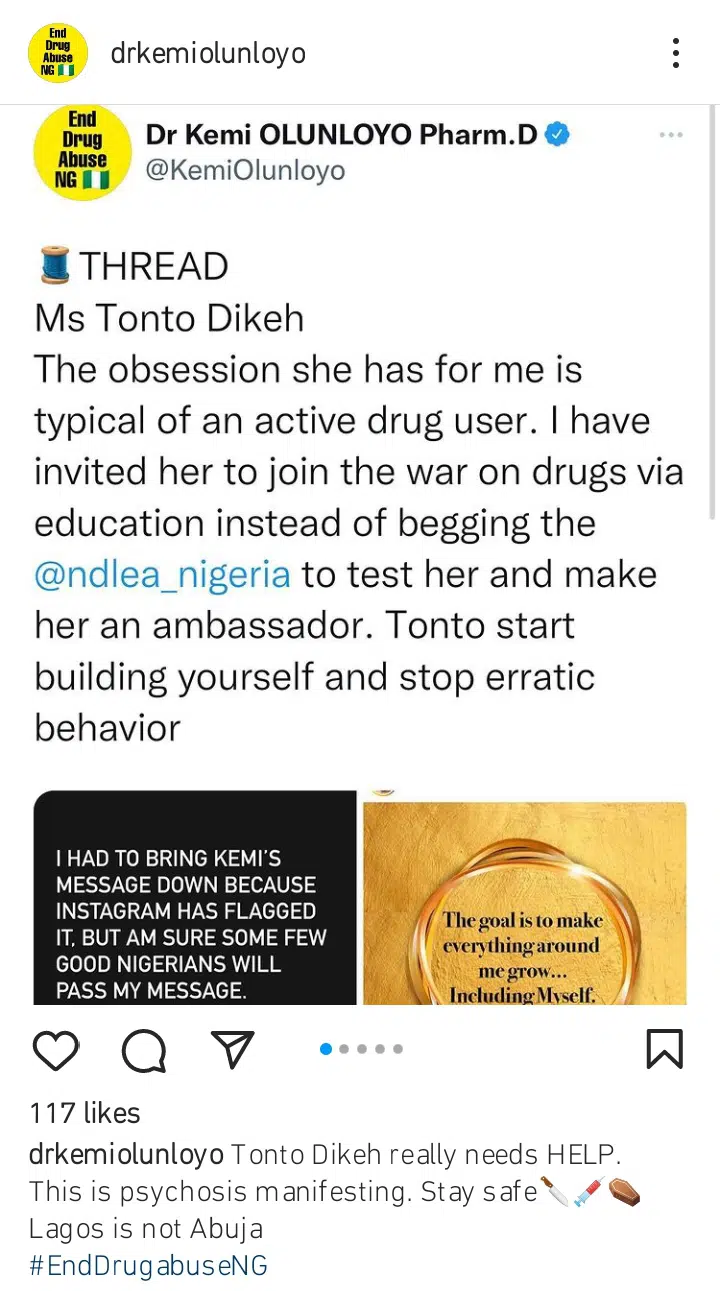The image size is (720, 1291).
Task: Share the post with the paper plane icon
Action: [x=233, y=1049]
